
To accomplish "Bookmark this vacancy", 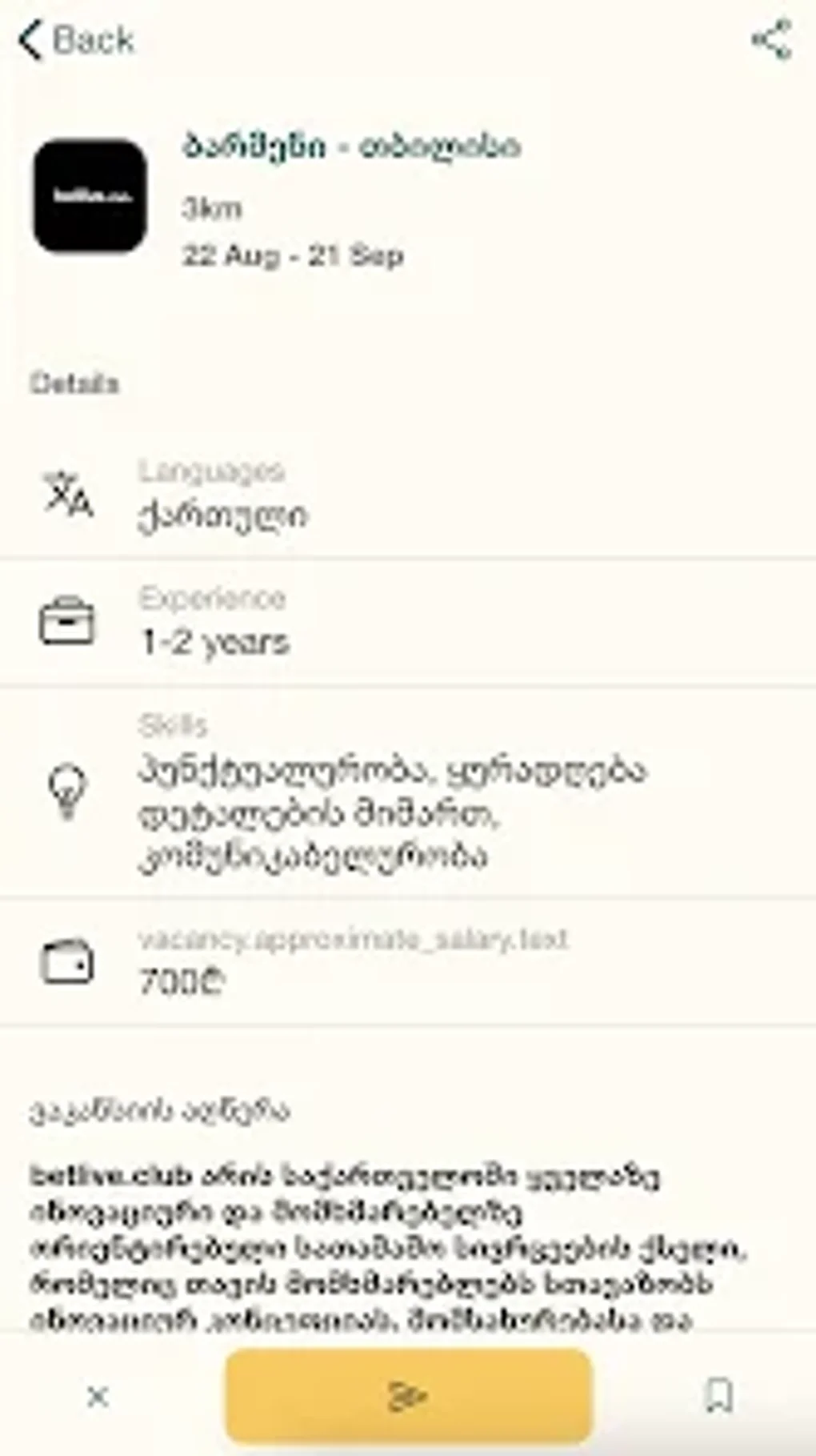I will click(718, 1396).
